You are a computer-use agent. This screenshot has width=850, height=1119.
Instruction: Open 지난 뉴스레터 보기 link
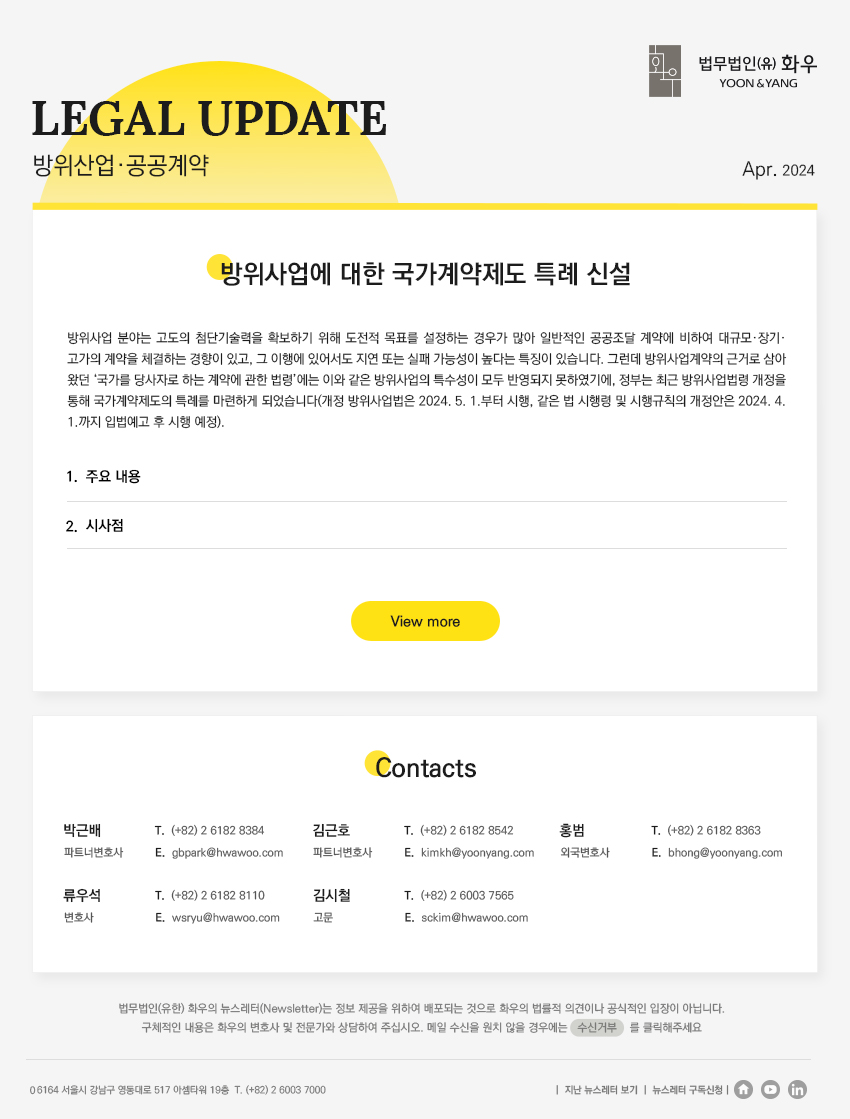600,1090
